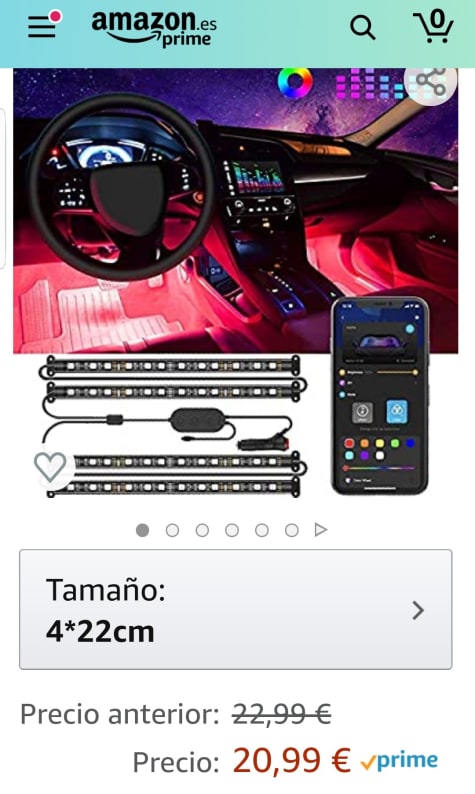The height and width of the screenshot is (794, 475).
Task: Open the hamburger menu
Action: click(44, 25)
